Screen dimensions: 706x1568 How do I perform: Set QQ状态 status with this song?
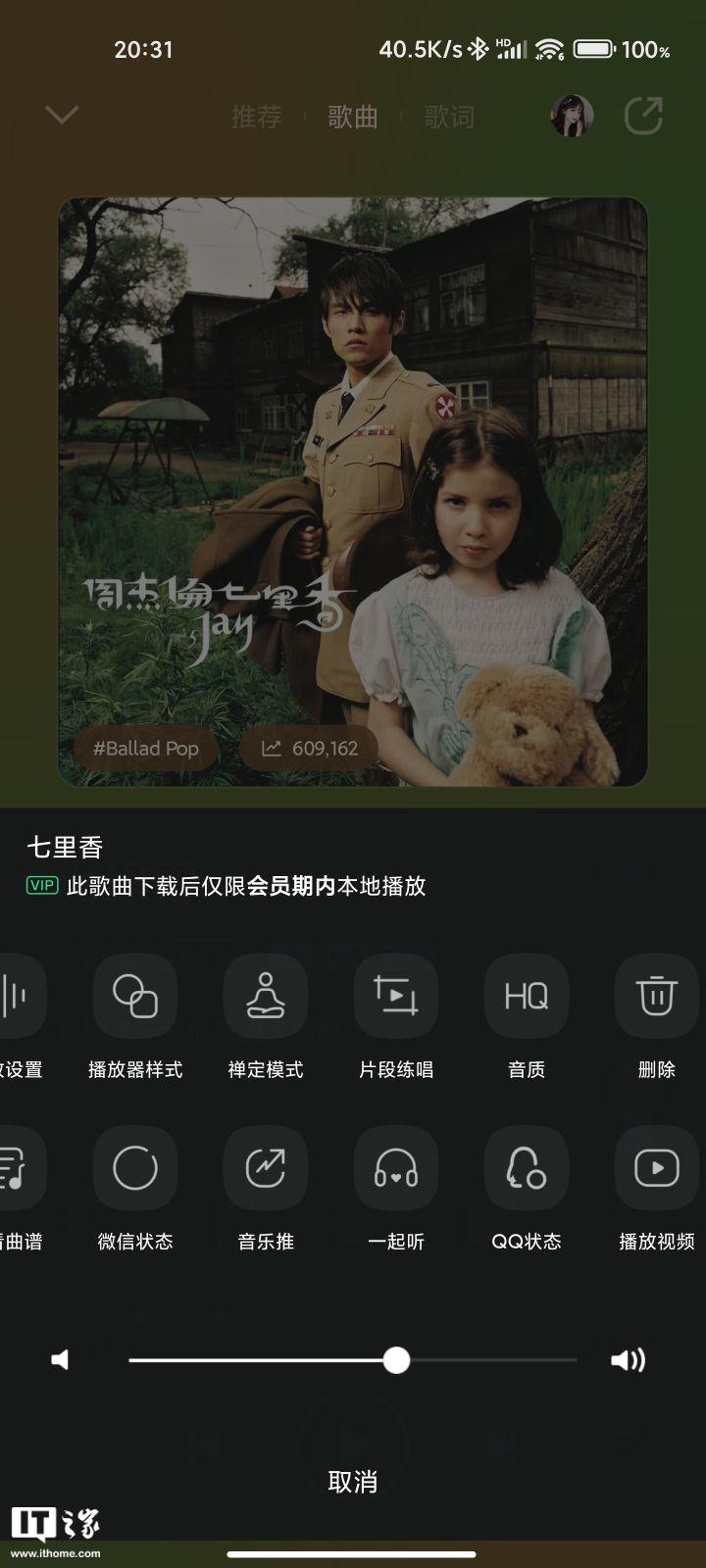pyautogui.click(x=527, y=1168)
